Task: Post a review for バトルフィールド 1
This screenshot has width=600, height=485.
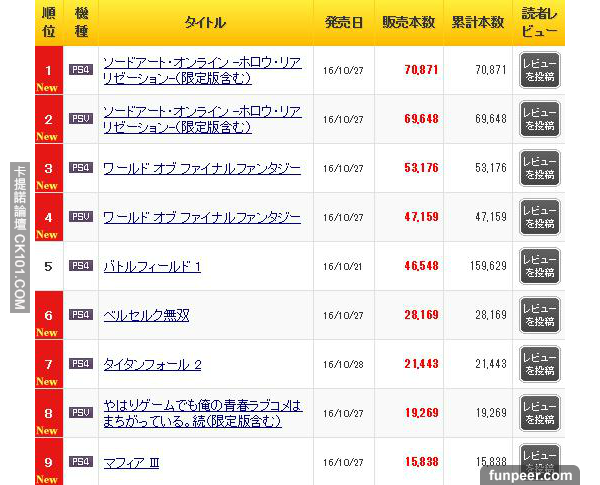Action: [540, 266]
